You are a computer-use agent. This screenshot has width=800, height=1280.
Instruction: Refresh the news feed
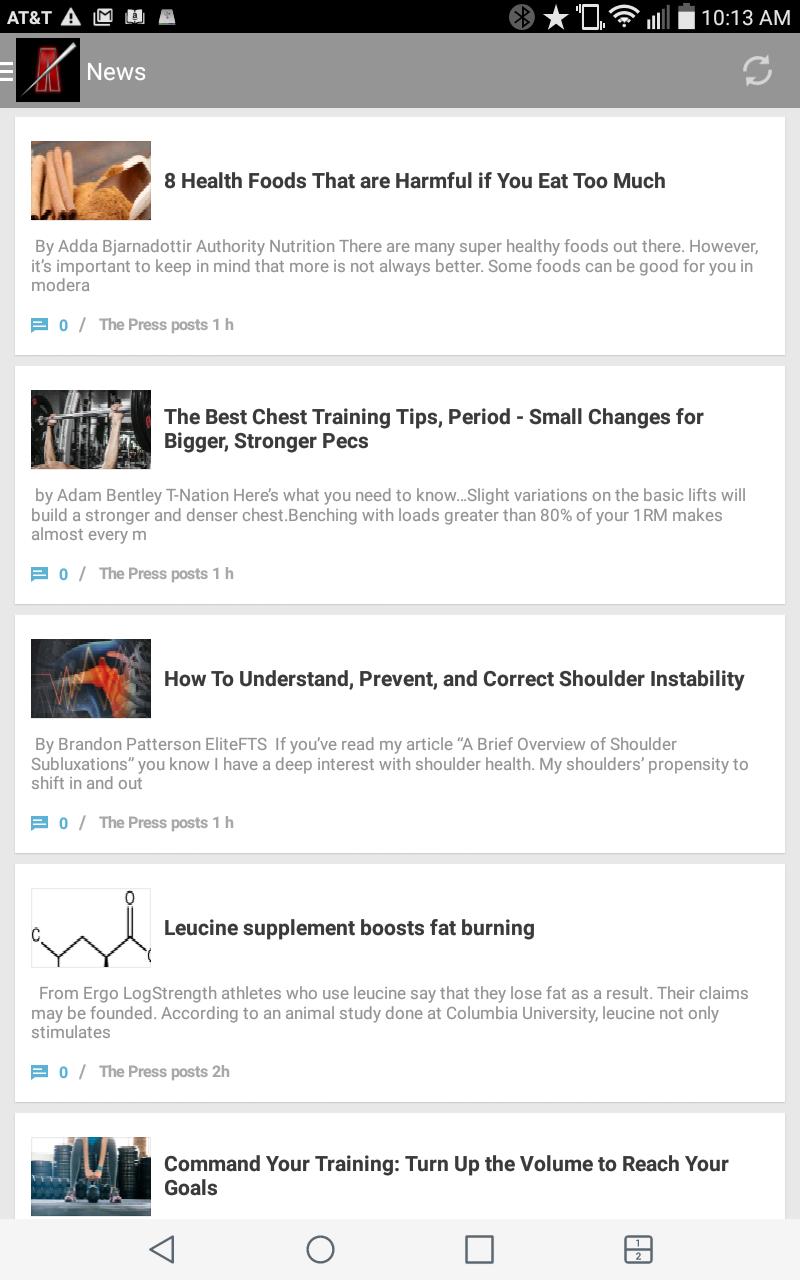pos(757,71)
